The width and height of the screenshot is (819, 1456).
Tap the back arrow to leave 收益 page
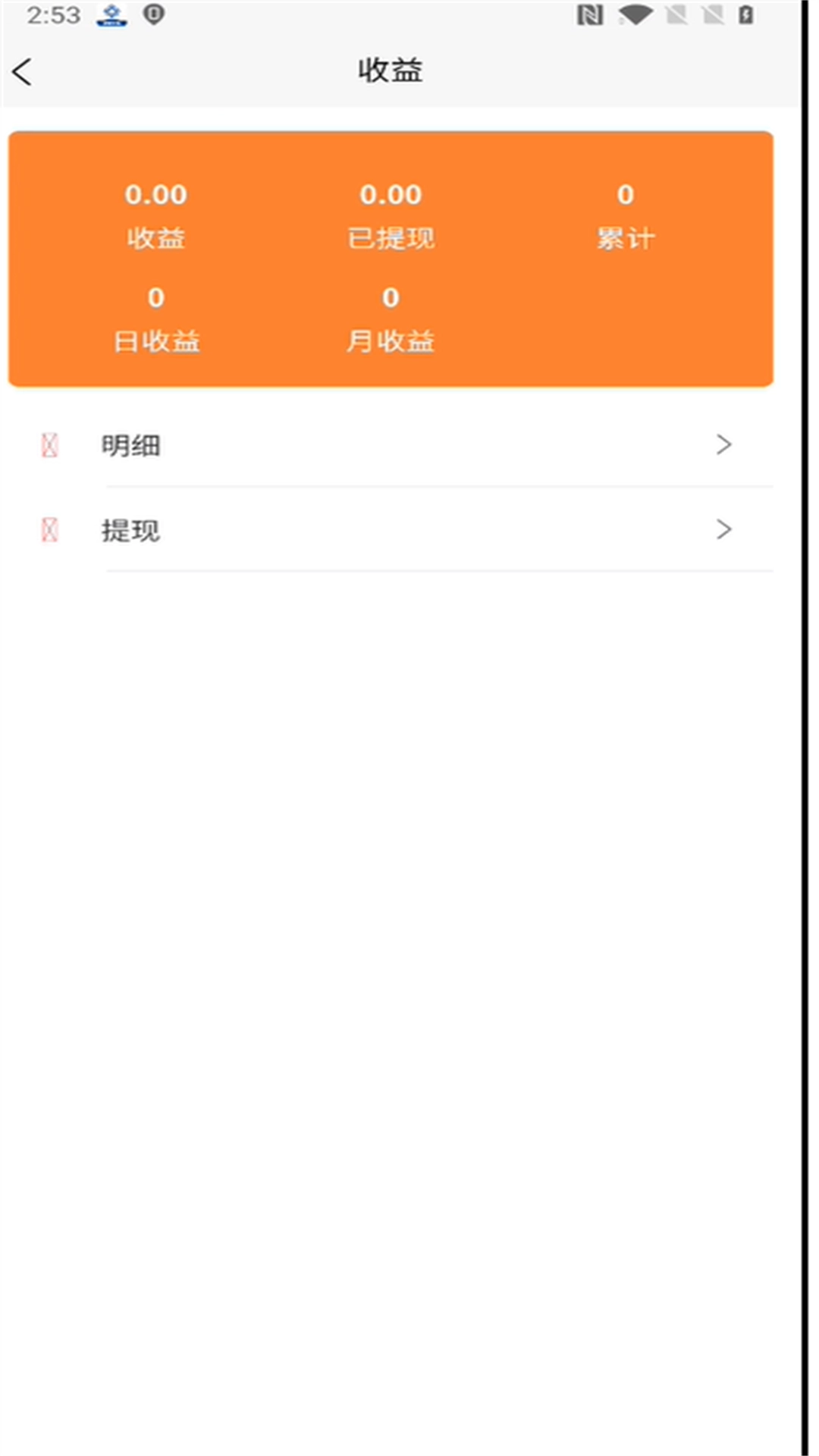tap(23, 72)
